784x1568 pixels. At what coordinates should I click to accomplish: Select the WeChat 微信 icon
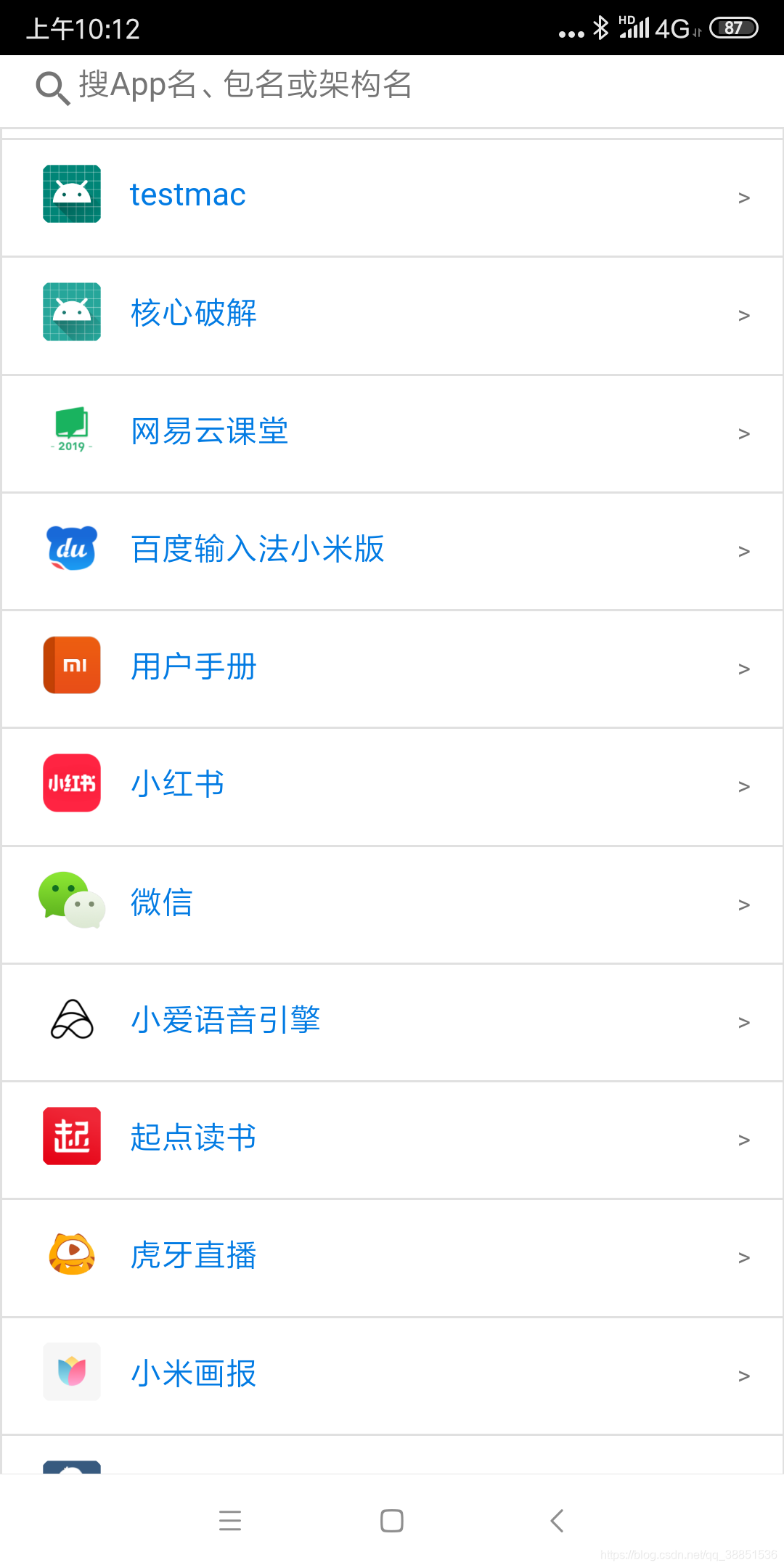pyautogui.click(x=71, y=902)
